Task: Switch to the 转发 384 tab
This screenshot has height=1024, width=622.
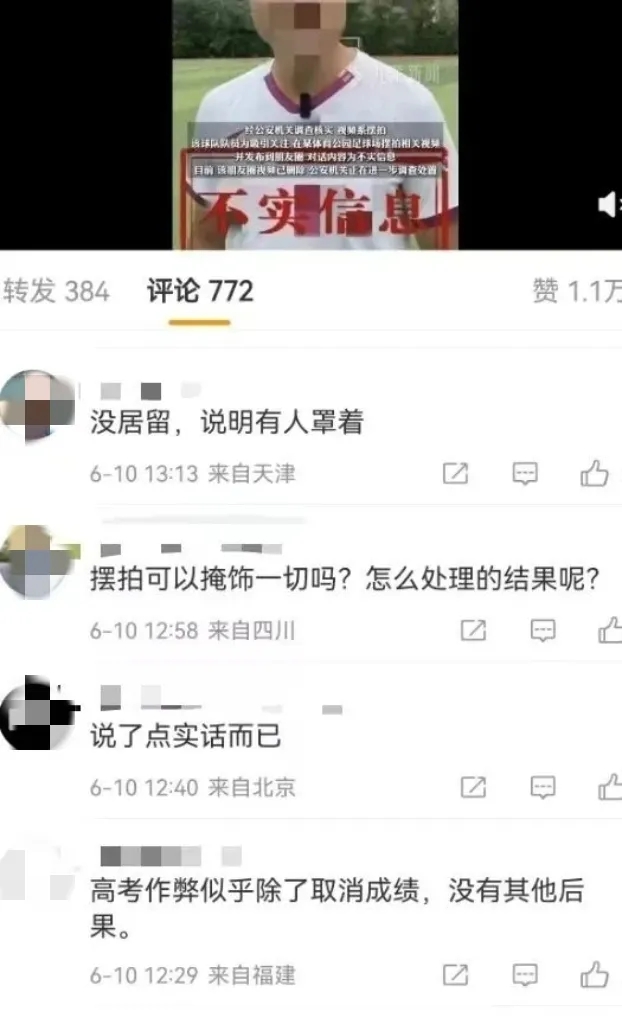Action: coord(56,291)
